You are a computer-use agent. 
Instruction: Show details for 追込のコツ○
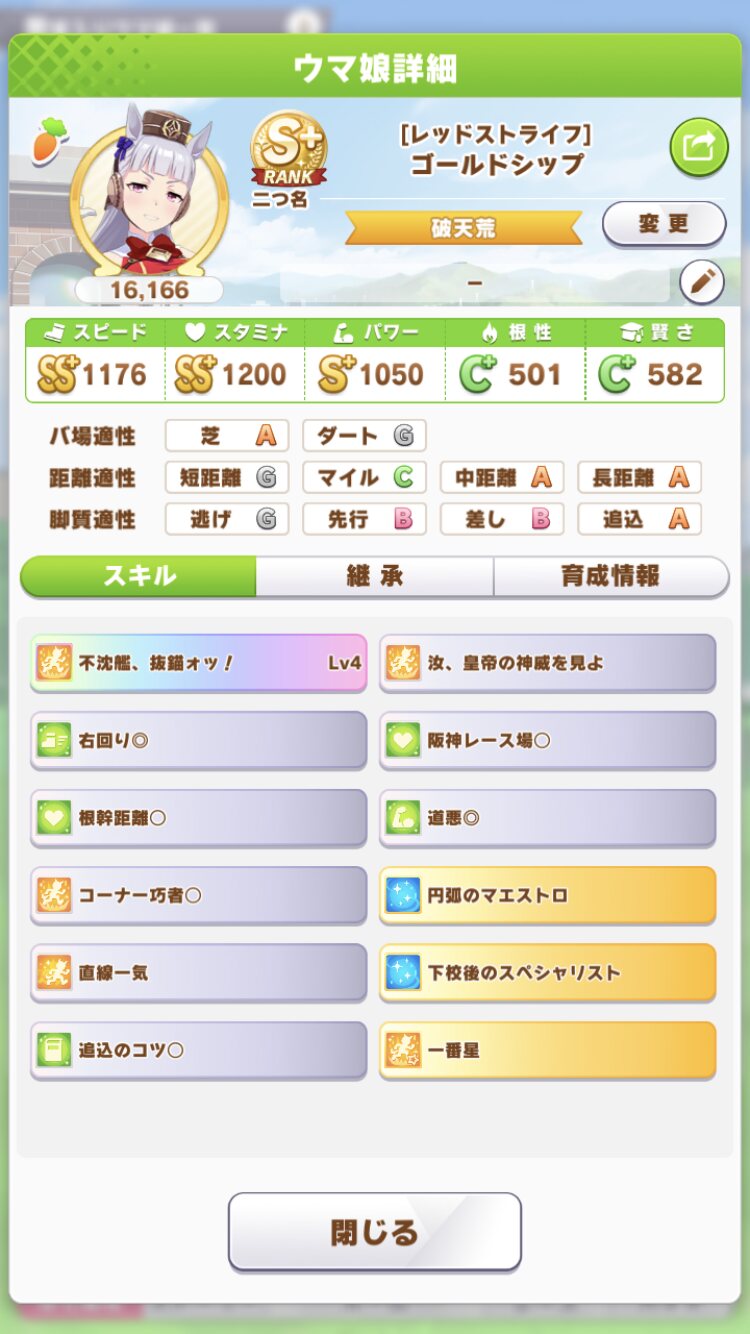(x=199, y=1050)
